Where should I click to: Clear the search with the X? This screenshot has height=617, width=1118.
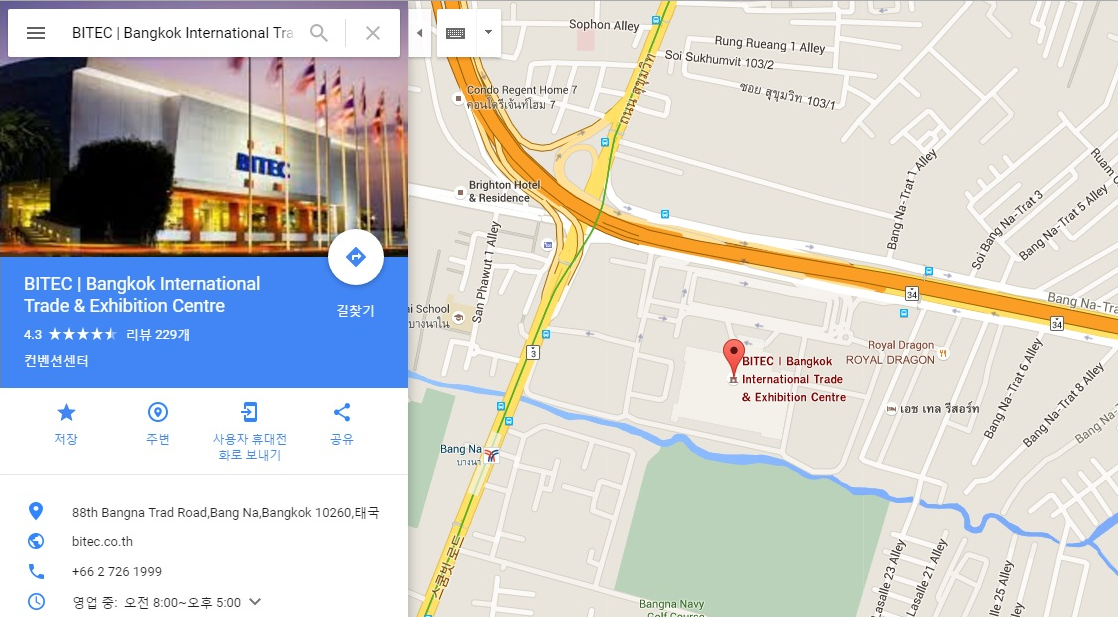pyautogui.click(x=373, y=33)
